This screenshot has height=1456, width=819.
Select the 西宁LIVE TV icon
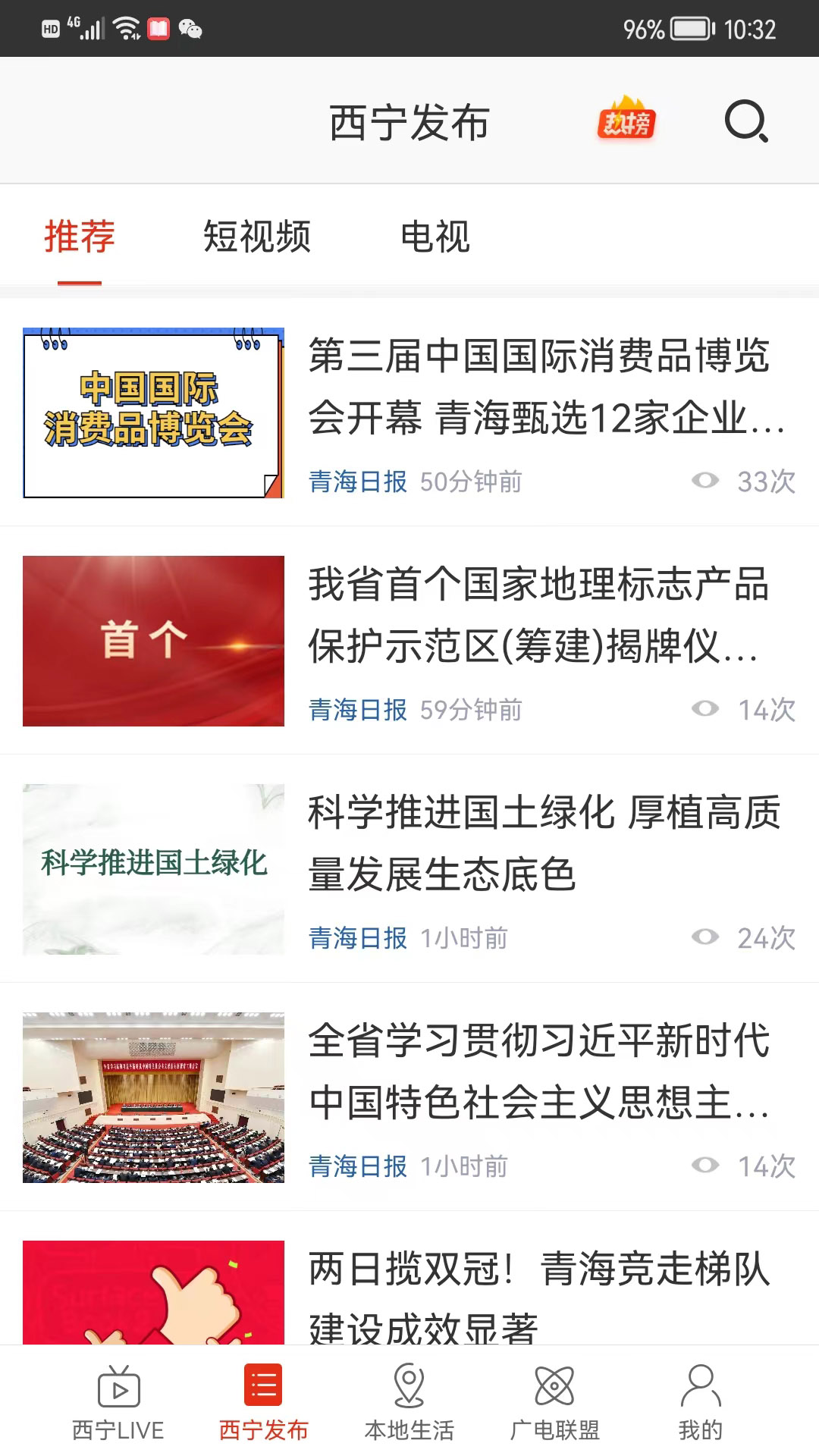118,1395
